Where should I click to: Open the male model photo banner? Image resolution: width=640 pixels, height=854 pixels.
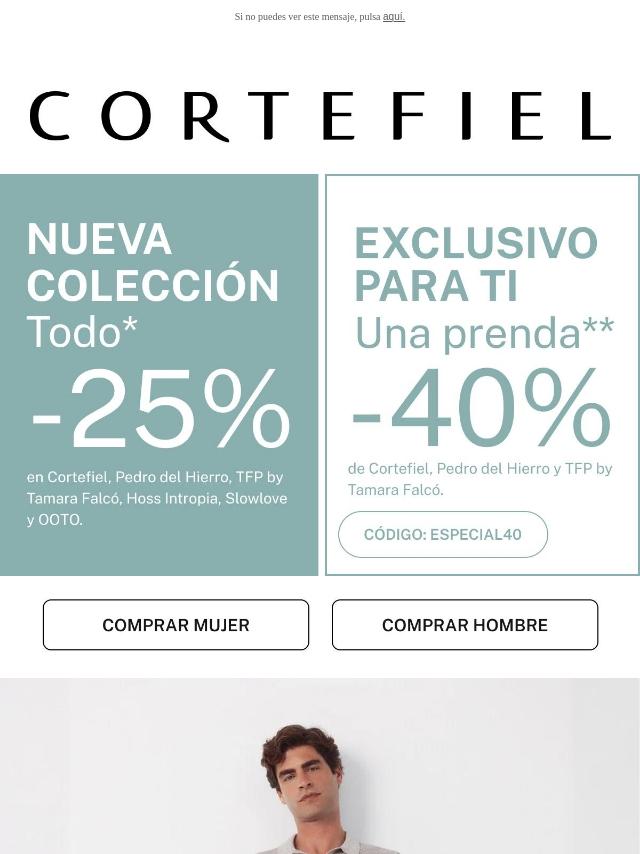point(320,766)
